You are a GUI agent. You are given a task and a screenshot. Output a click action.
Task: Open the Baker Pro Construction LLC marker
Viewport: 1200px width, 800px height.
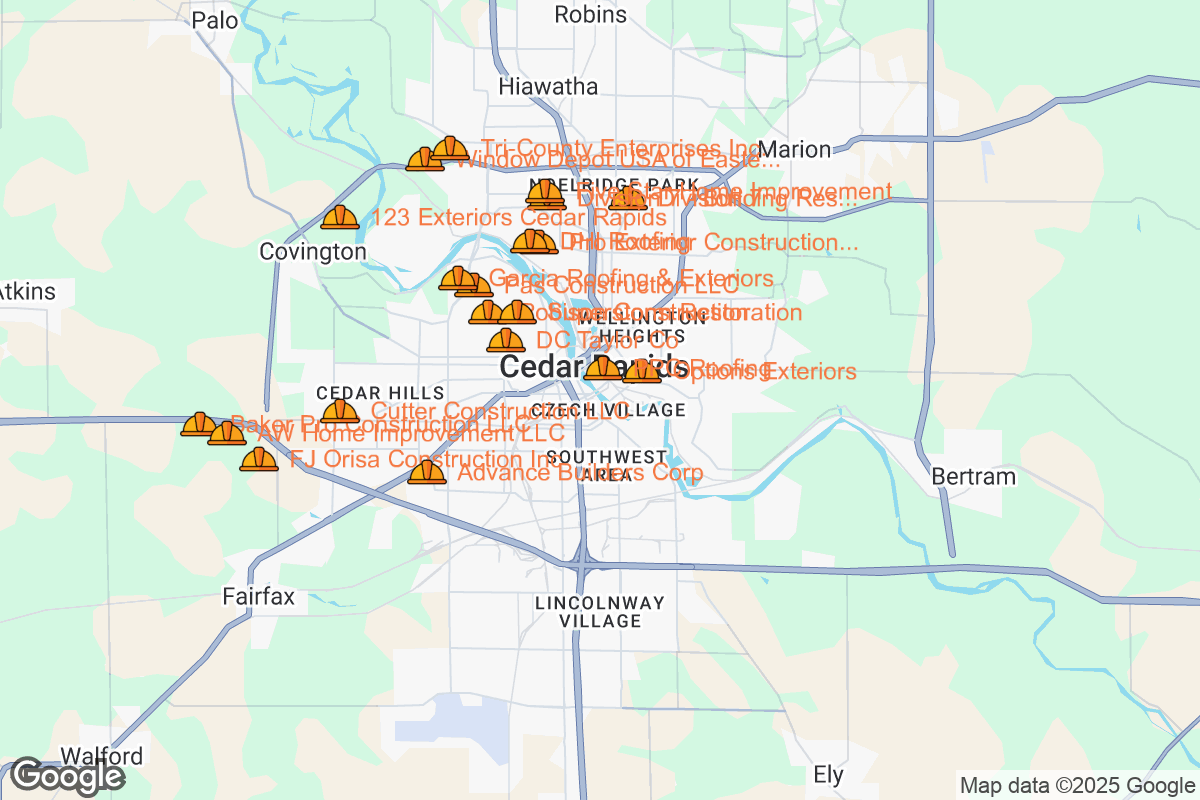point(199,424)
